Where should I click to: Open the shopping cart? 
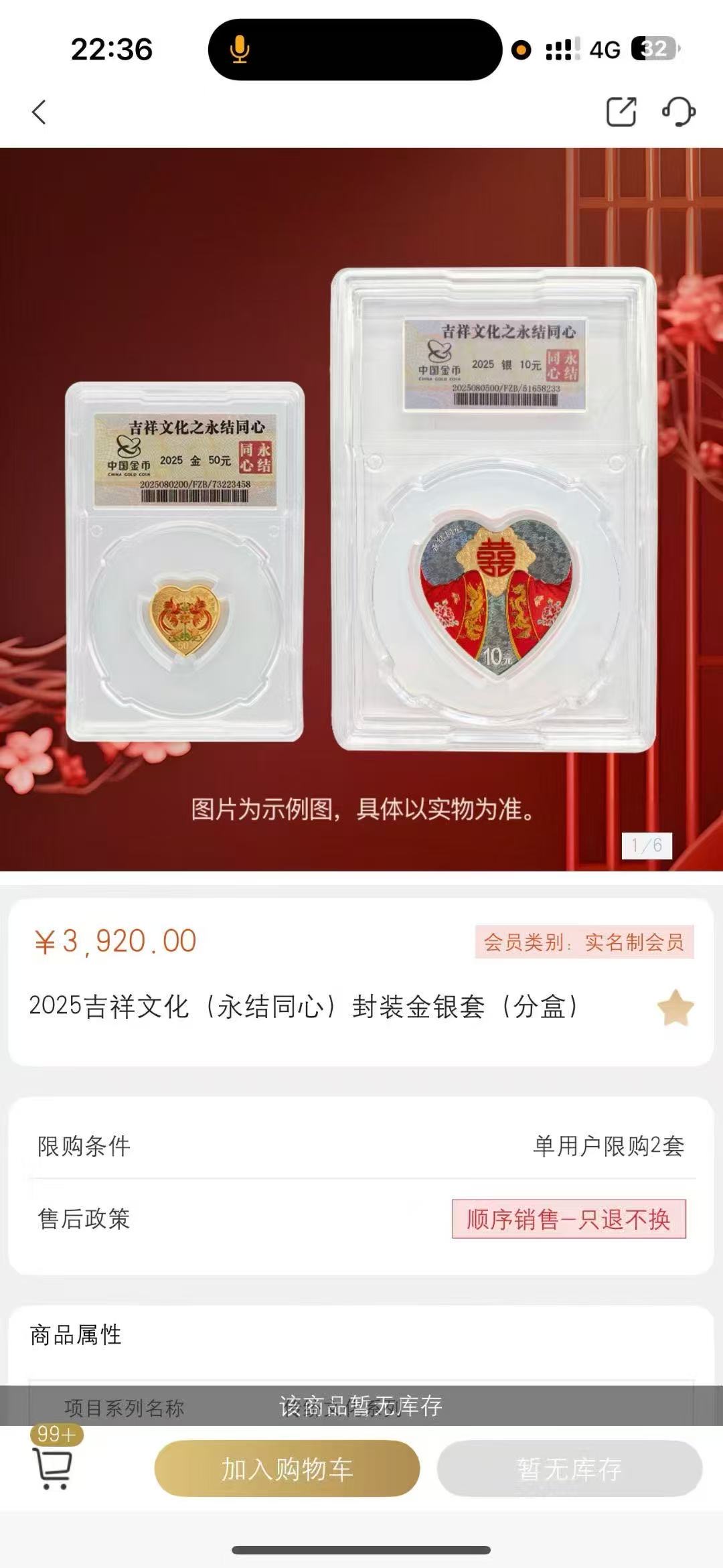click(x=53, y=1468)
